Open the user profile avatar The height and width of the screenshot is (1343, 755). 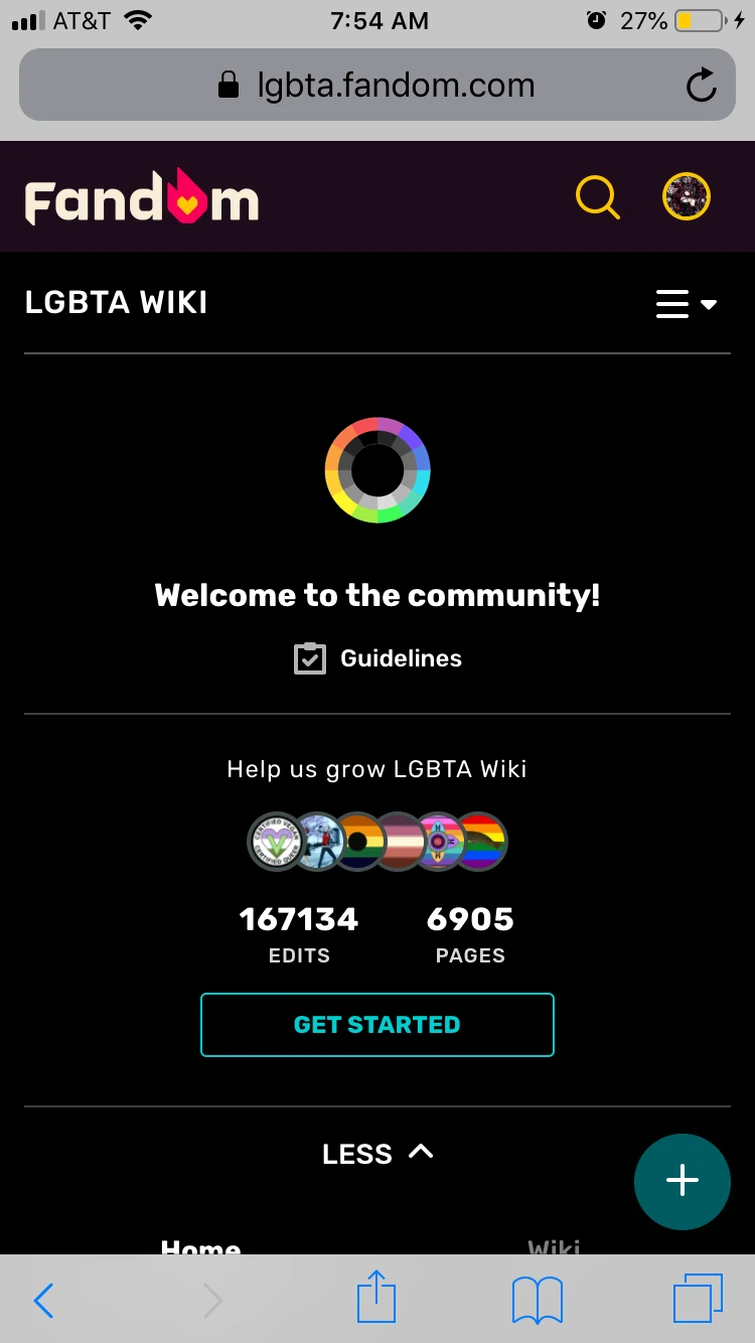(x=686, y=197)
